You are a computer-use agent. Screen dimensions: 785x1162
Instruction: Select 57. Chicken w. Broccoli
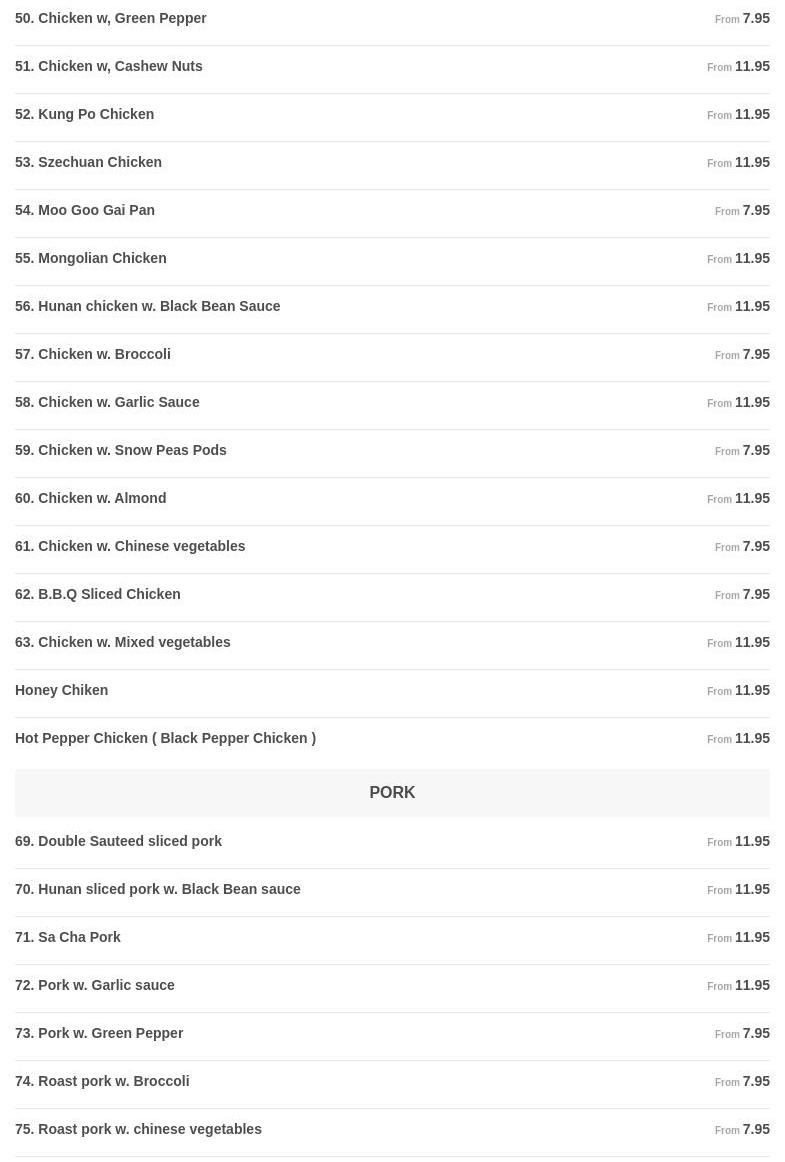point(93,354)
